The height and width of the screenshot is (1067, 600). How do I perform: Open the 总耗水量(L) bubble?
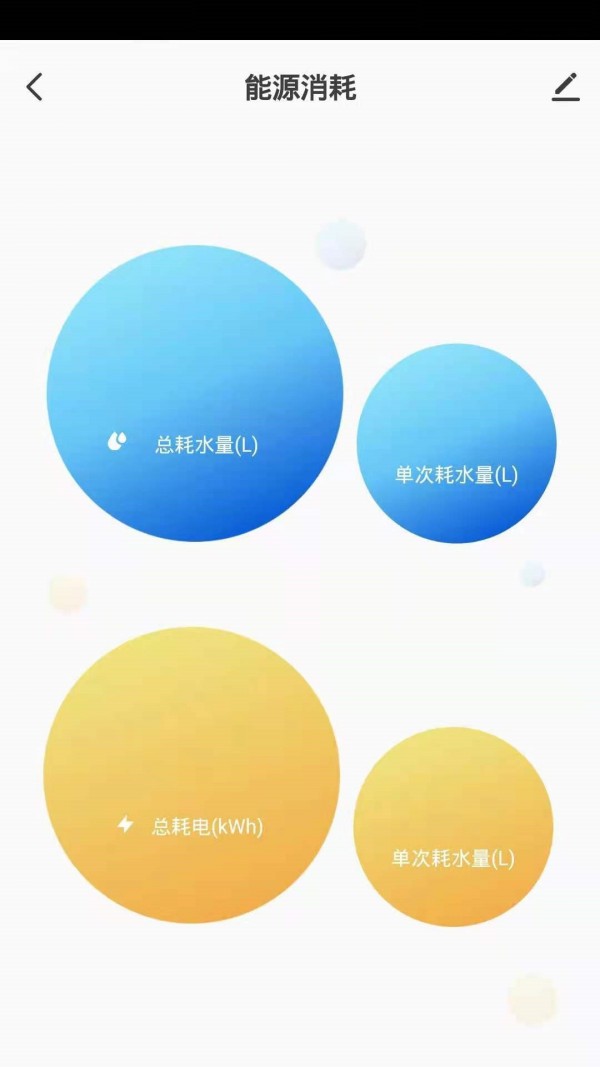[x=195, y=394]
